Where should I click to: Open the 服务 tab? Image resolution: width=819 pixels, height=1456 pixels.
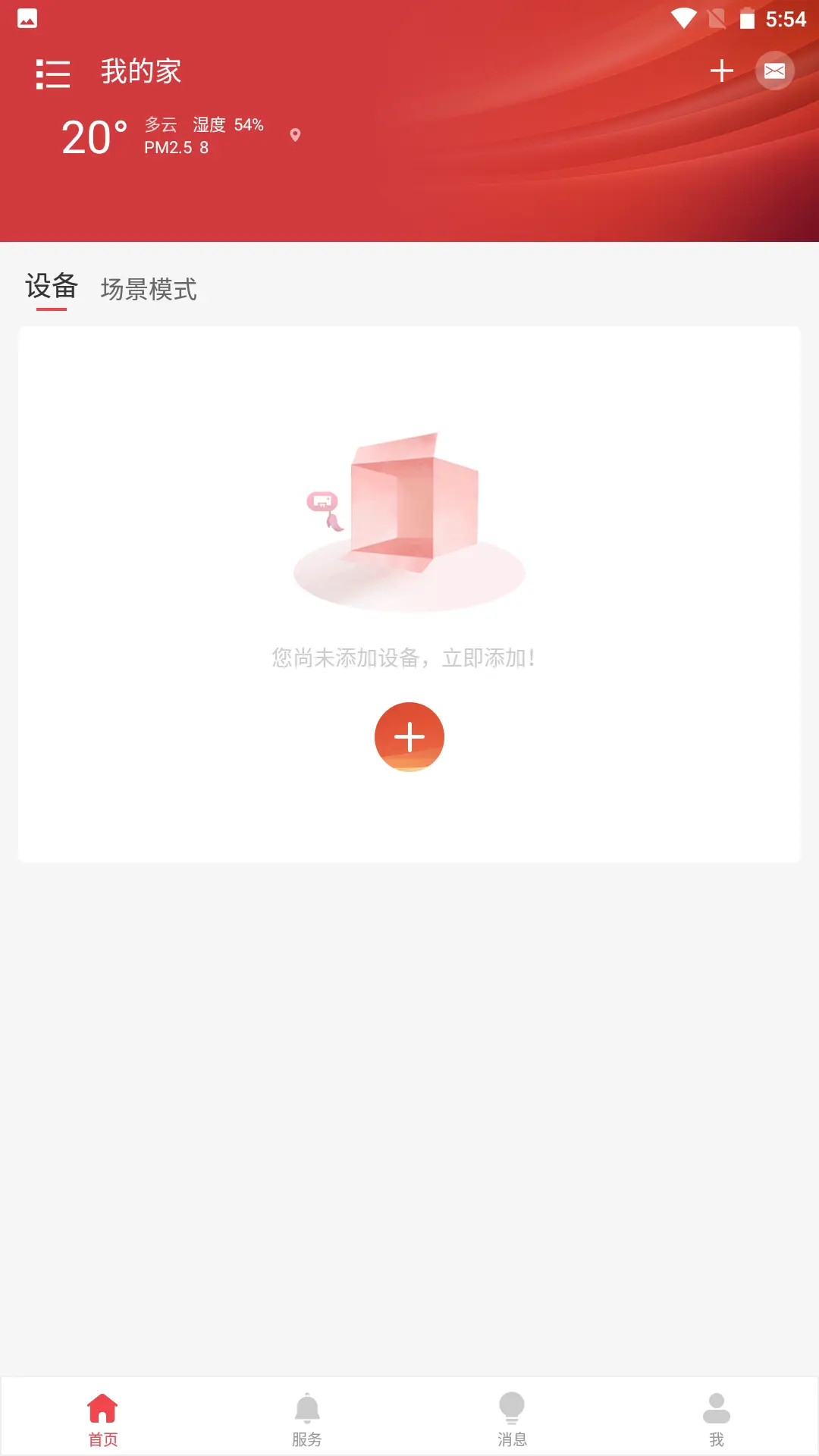pyautogui.click(x=307, y=1418)
